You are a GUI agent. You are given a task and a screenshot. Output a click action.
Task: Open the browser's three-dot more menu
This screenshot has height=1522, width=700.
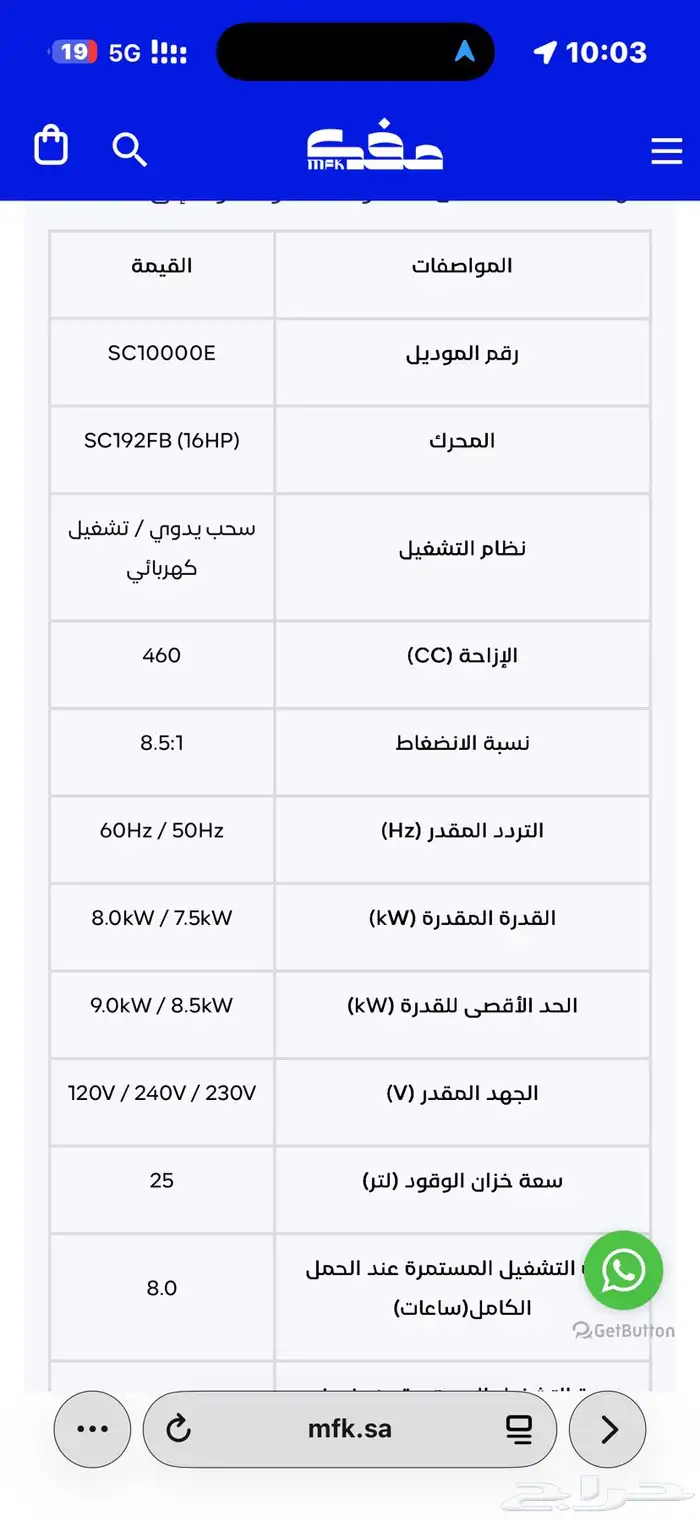(93, 1429)
